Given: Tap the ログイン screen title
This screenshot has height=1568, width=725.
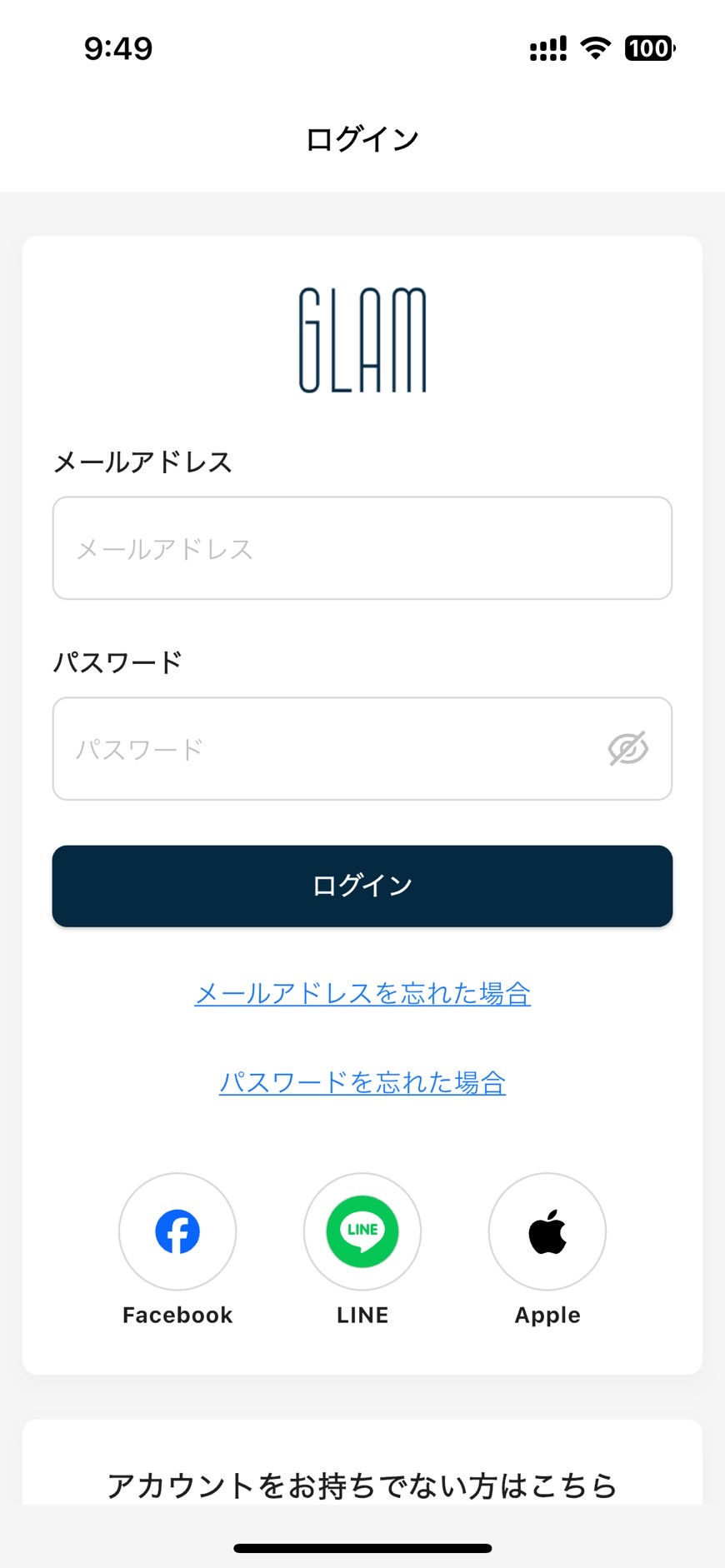Looking at the screenshot, I should (x=362, y=137).
